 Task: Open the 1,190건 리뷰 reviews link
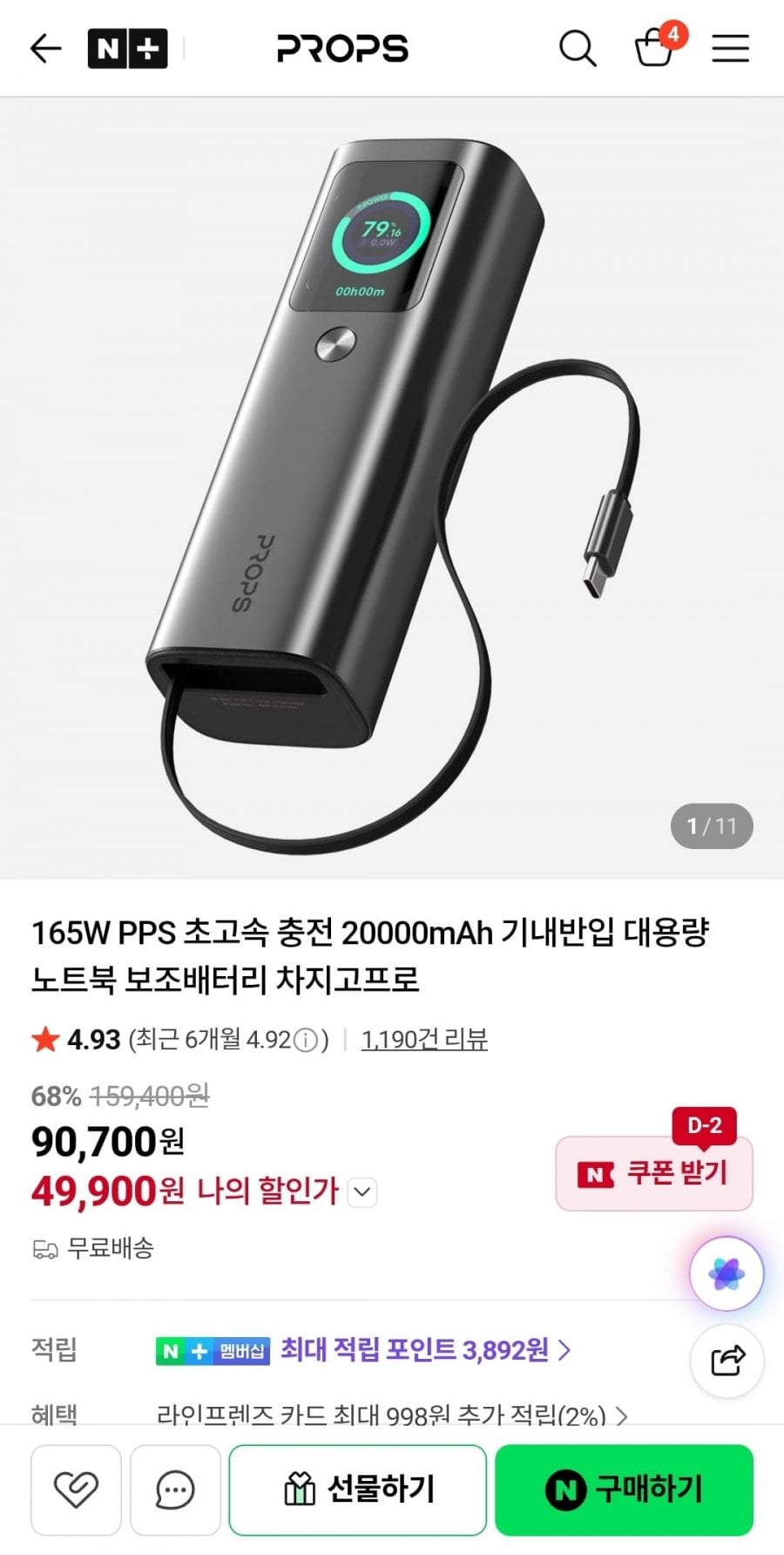pos(424,1039)
